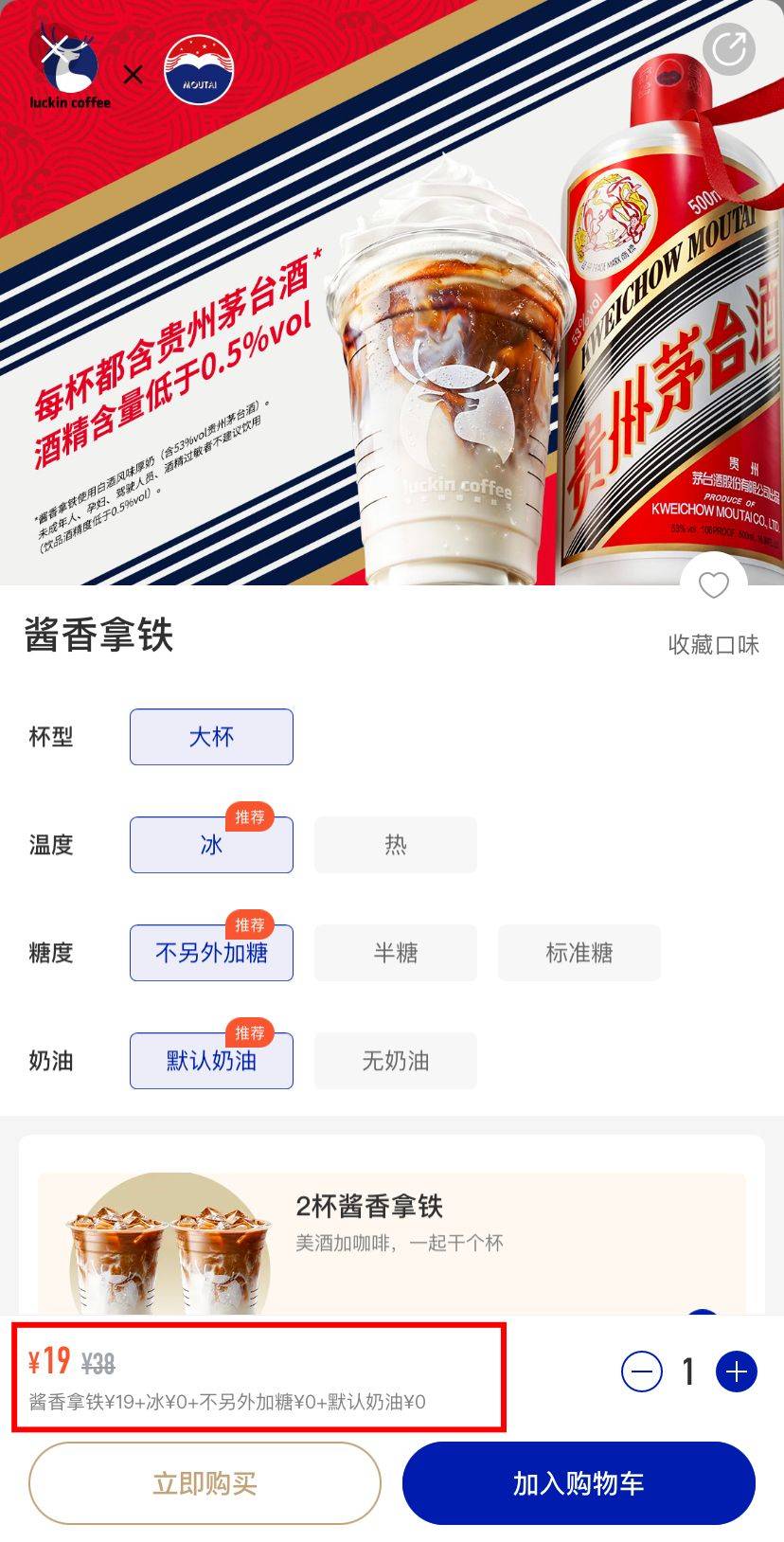The image size is (784, 1542).
Task: Choose 冰 temperature
Action: tap(211, 845)
